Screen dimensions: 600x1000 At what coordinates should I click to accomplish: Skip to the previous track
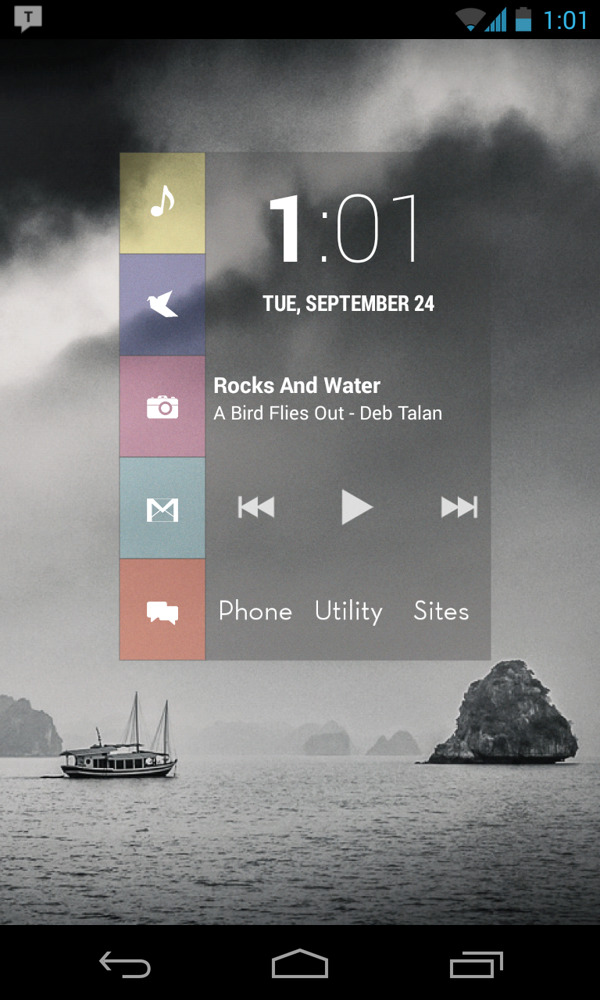coord(256,508)
